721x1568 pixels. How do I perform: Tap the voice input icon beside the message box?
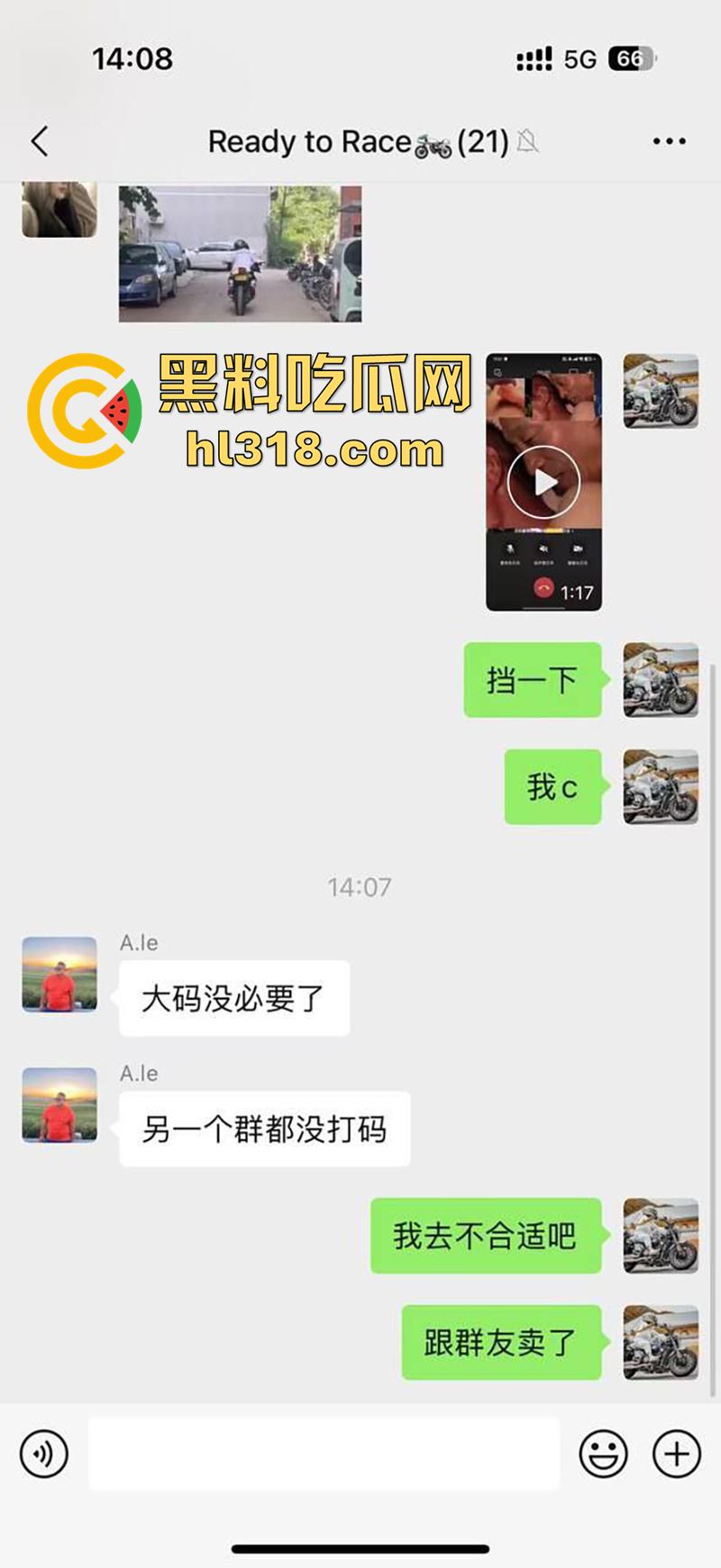point(43,1454)
